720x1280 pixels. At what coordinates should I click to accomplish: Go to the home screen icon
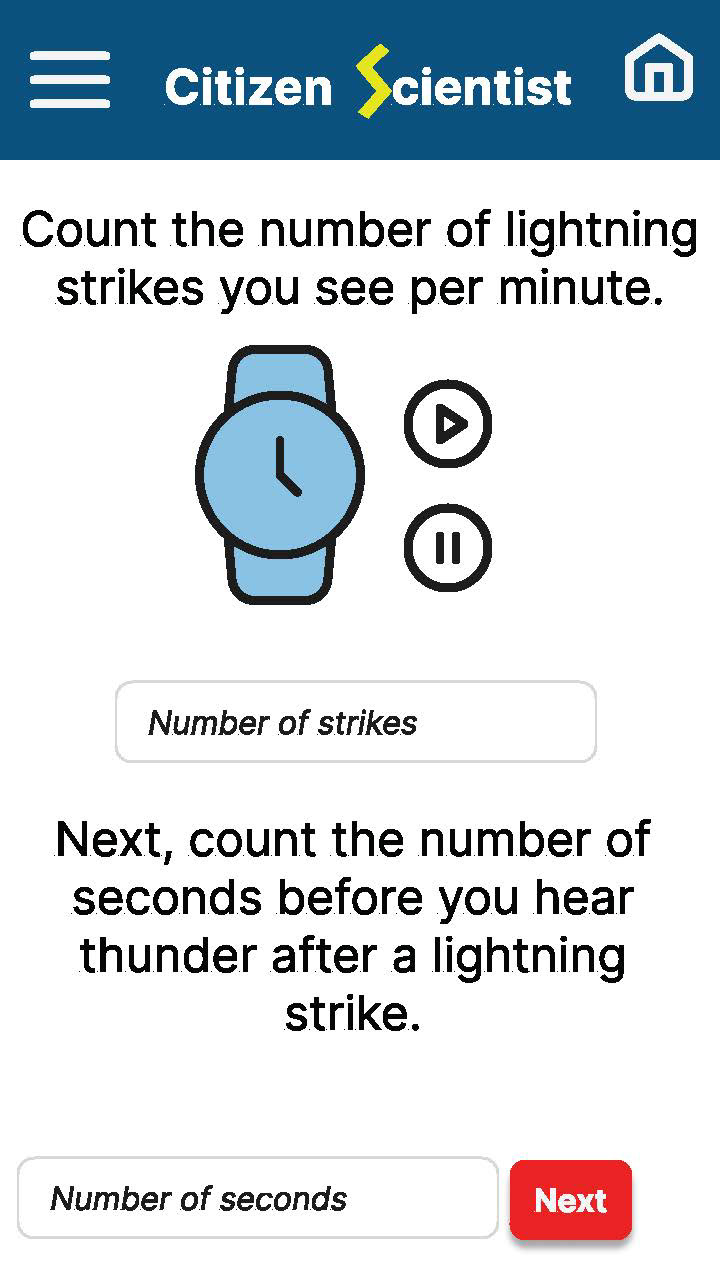point(659,67)
